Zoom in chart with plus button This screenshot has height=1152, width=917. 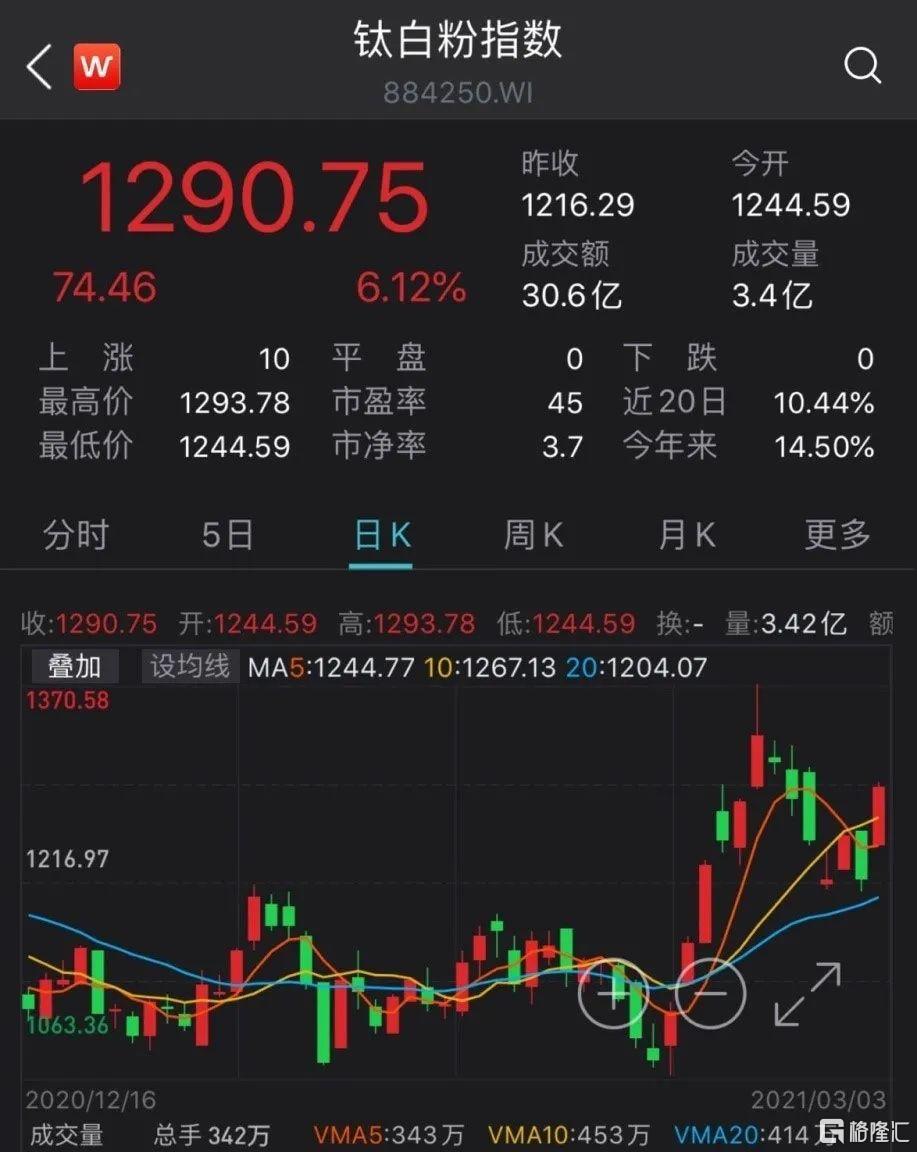613,995
